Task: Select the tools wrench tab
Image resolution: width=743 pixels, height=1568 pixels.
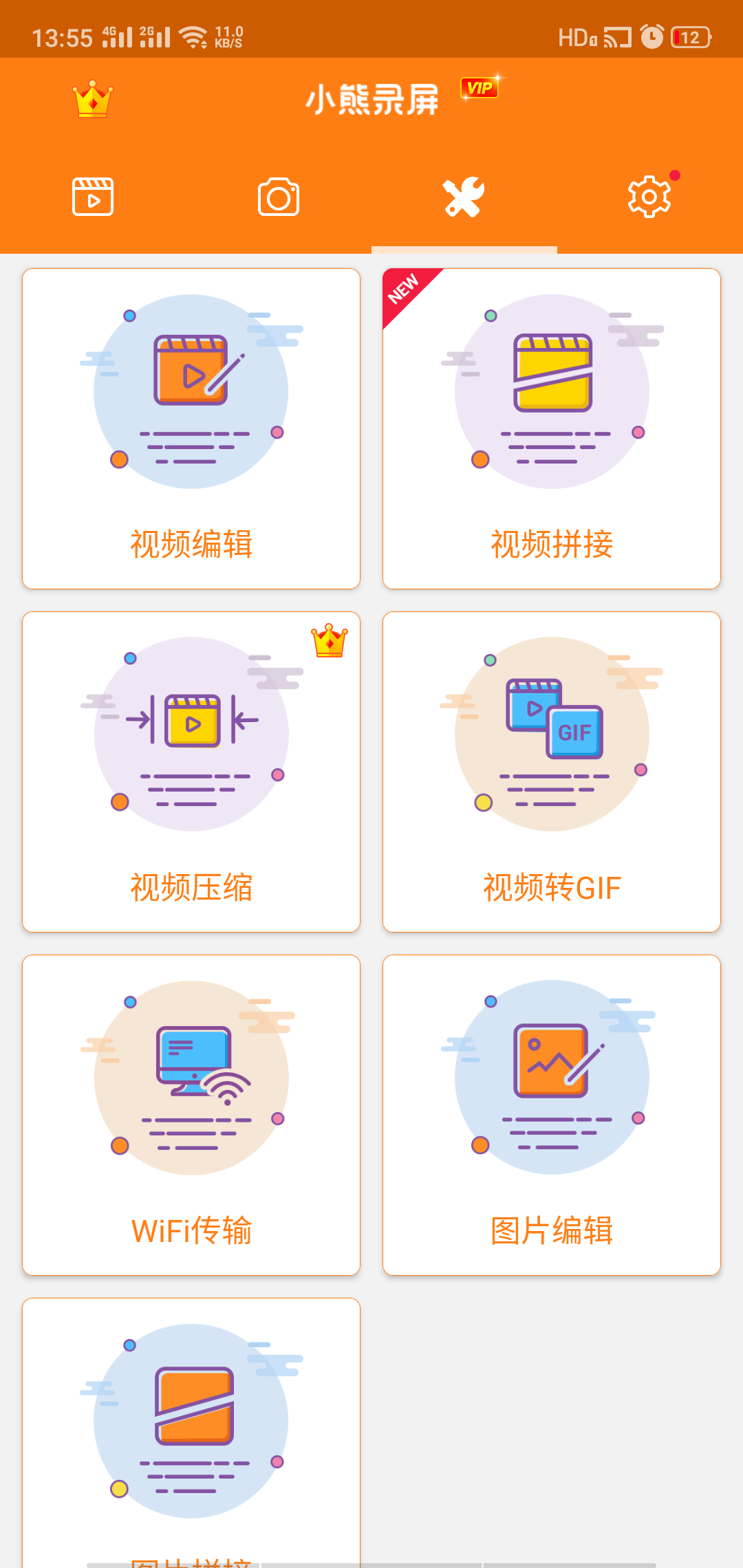Action: click(x=464, y=197)
